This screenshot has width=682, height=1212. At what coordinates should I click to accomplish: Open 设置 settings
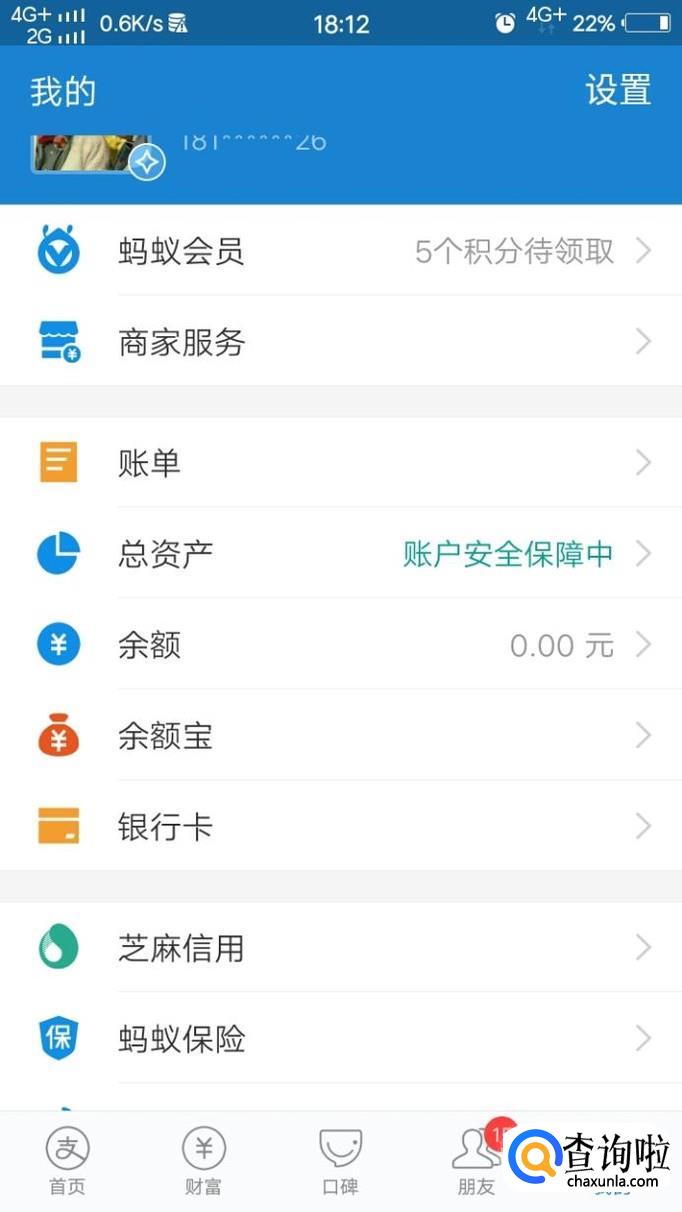click(x=618, y=91)
